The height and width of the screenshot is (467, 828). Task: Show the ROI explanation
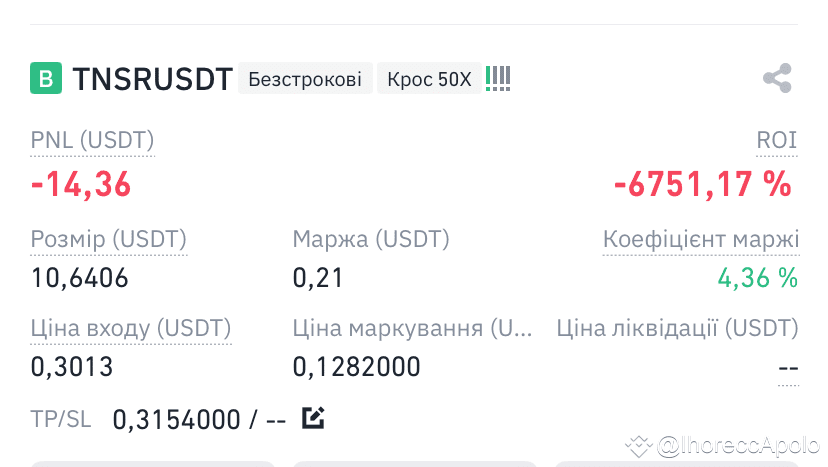[x=776, y=140]
